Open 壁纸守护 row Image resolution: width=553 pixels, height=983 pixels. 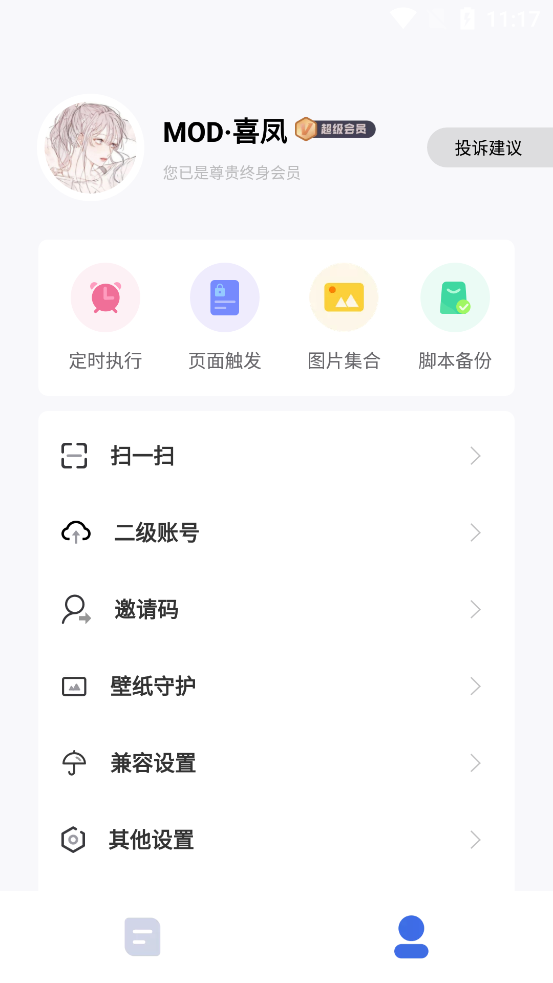pyautogui.click(x=276, y=686)
